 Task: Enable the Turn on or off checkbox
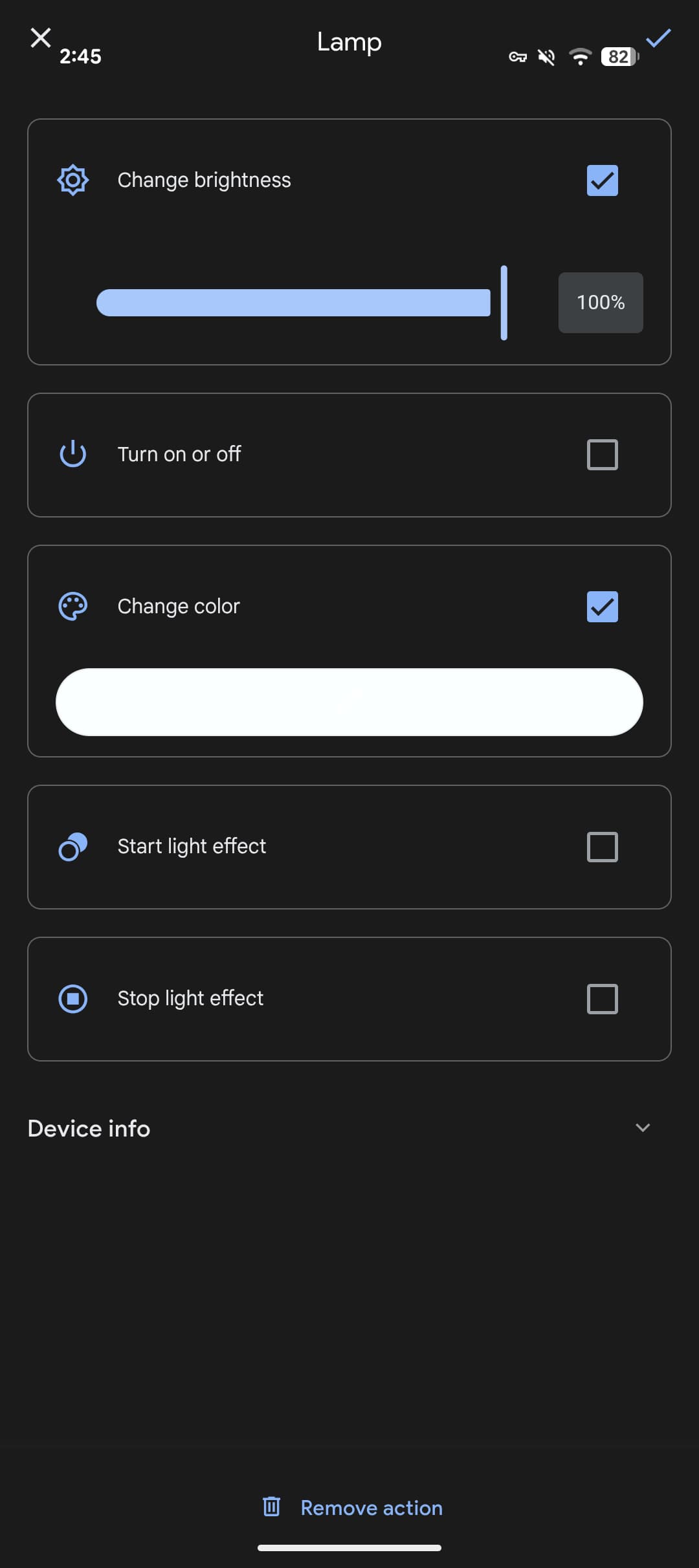(602, 455)
